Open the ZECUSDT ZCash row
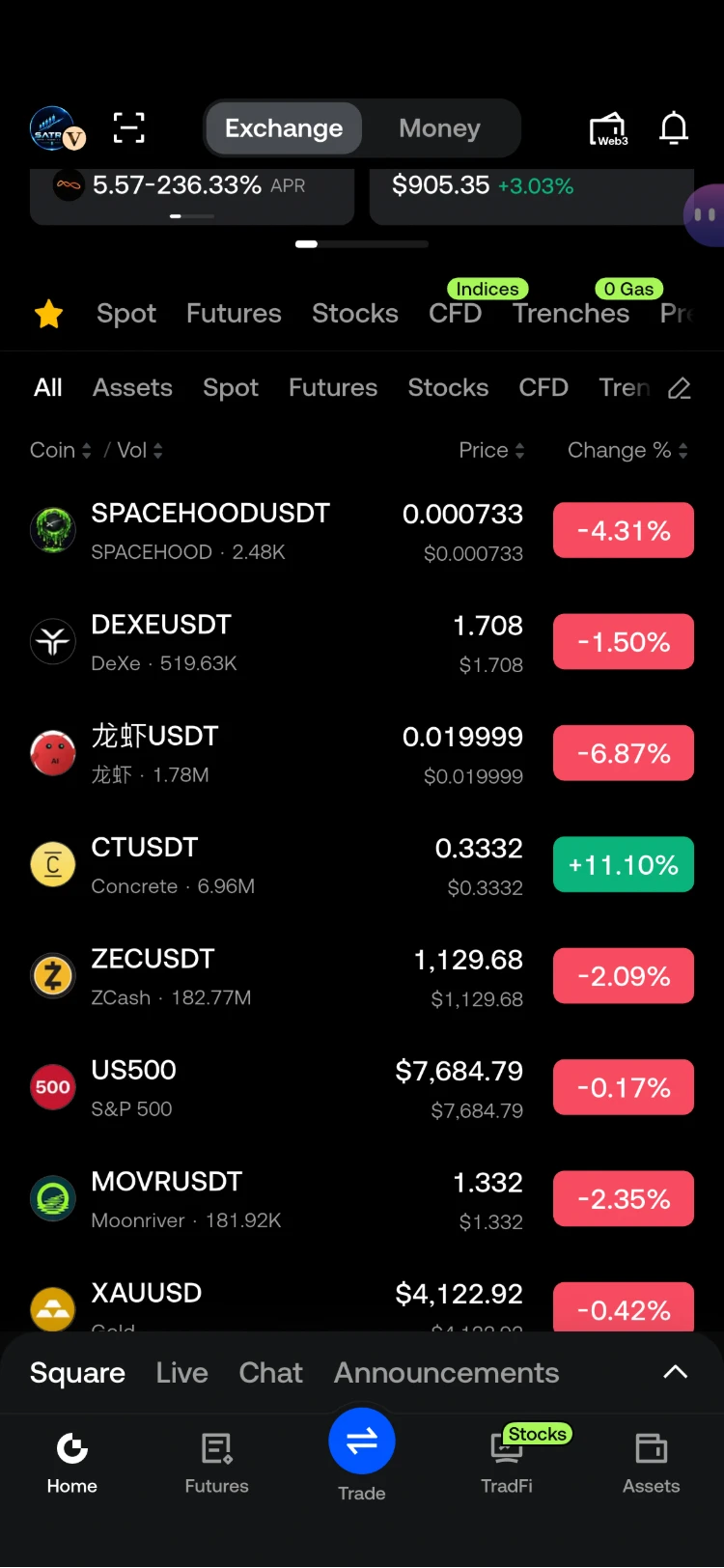Screen dimensions: 724x1568 (362, 976)
